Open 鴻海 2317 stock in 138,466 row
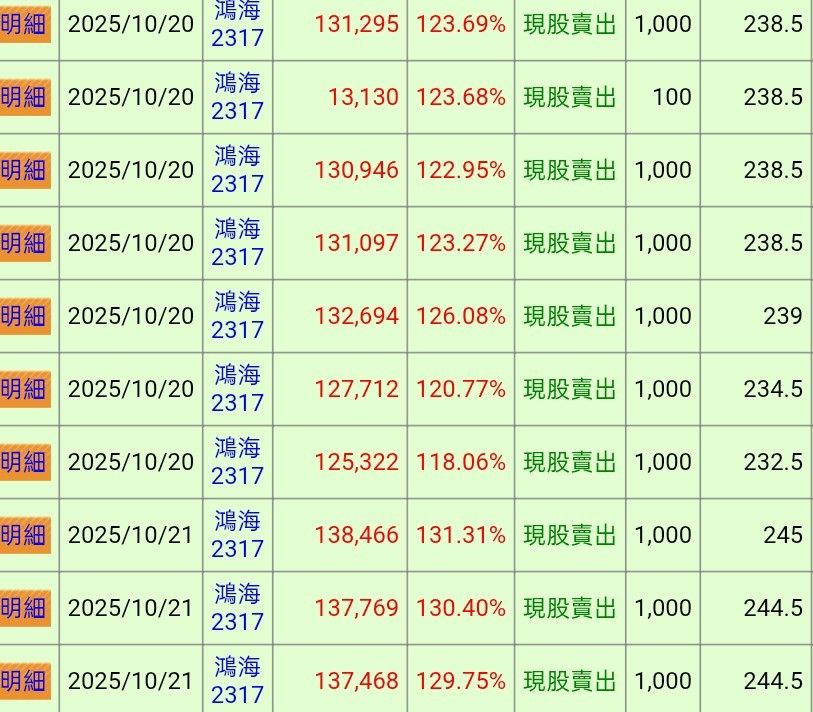The width and height of the screenshot is (813, 712). point(237,535)
